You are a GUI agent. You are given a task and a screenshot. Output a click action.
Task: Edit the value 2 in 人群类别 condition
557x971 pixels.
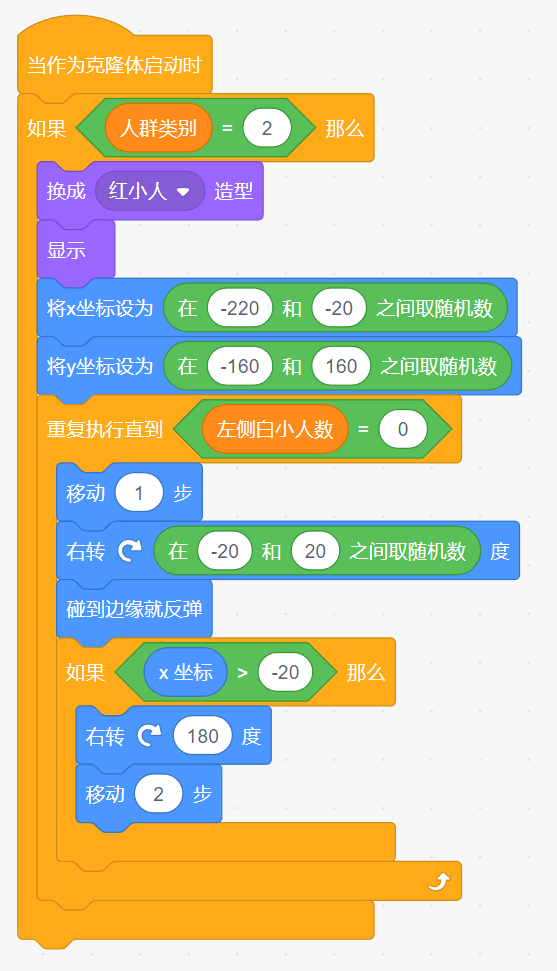267,128
